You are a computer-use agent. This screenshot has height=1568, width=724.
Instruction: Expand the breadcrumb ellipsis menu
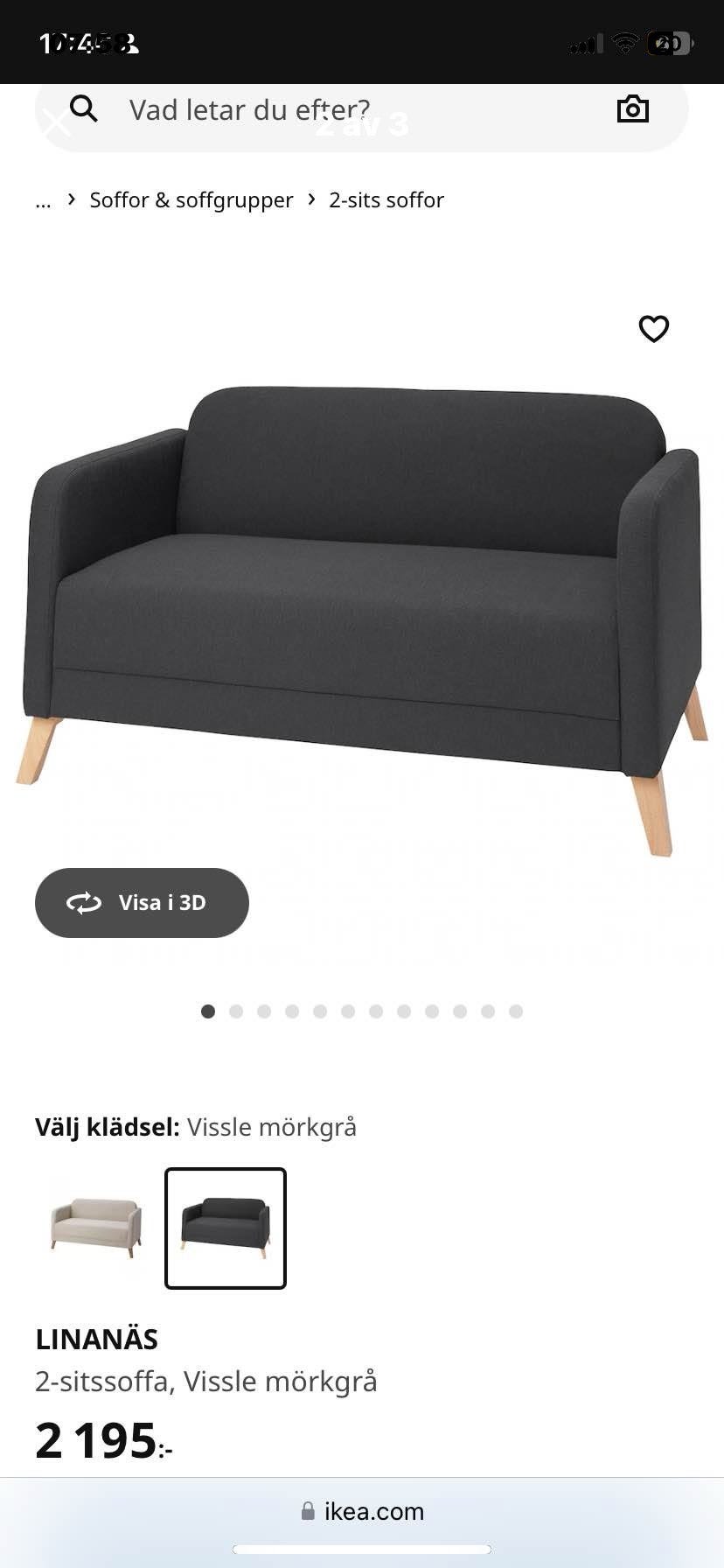point(43,202)
